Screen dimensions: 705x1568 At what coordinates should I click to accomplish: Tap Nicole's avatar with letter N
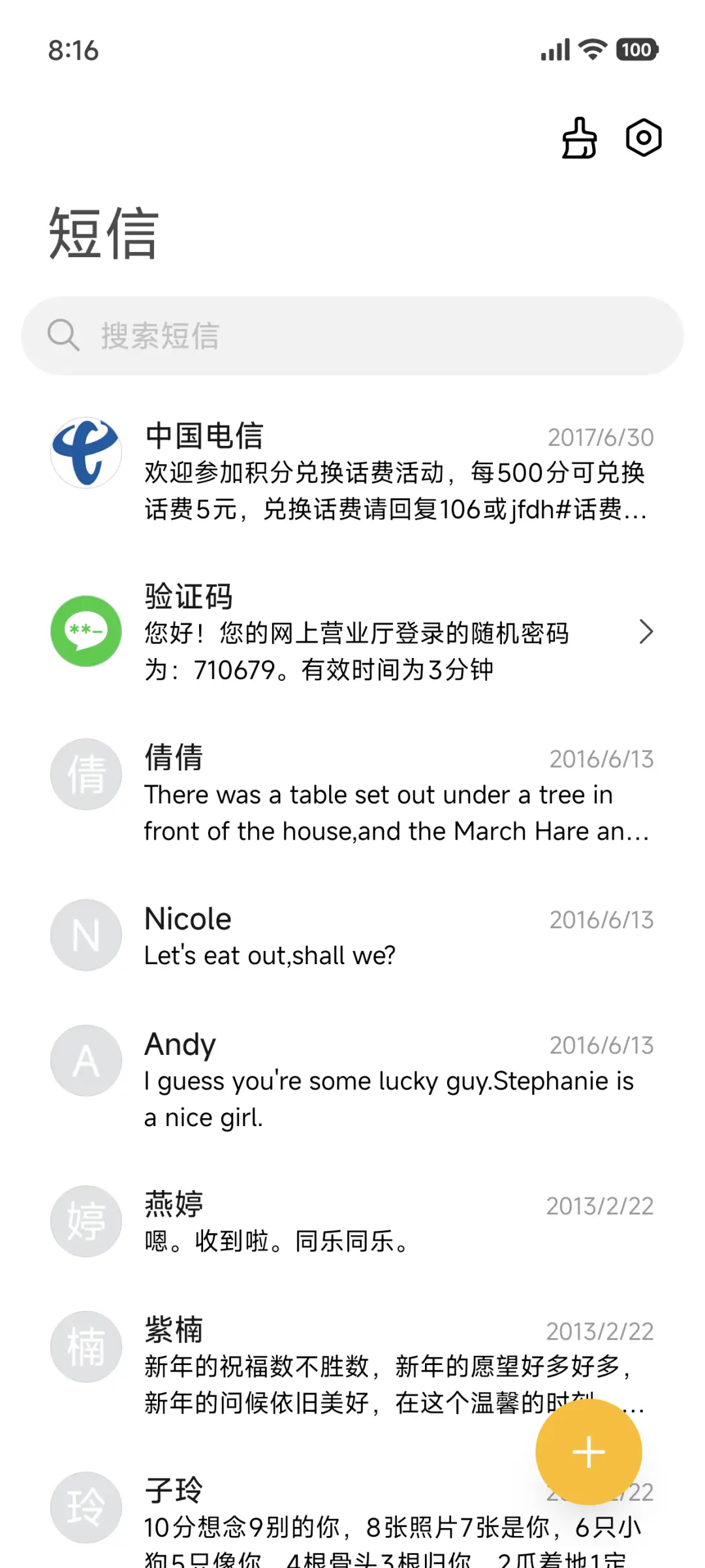point(86,935)
